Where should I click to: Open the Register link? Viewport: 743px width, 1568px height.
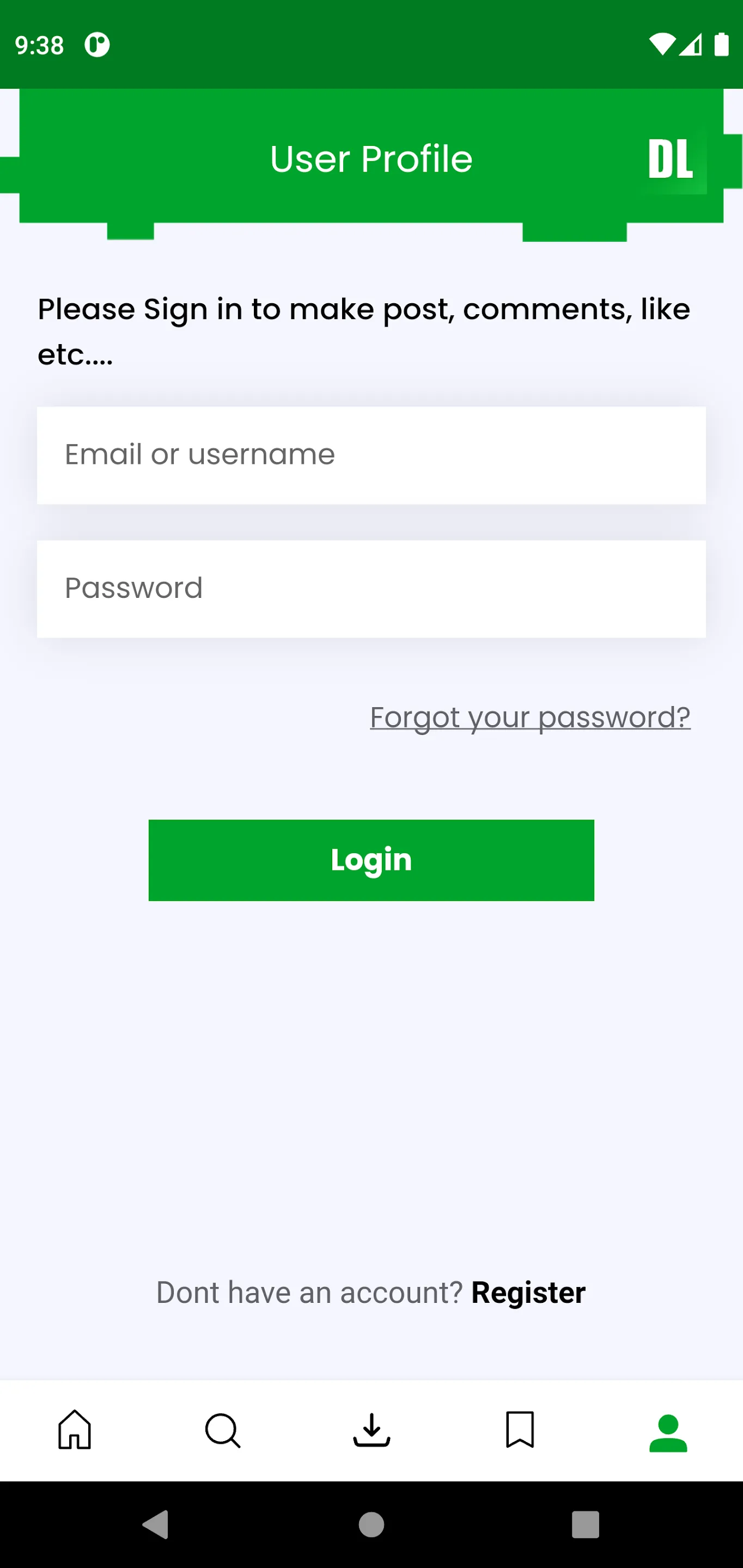pos(528,1291)
